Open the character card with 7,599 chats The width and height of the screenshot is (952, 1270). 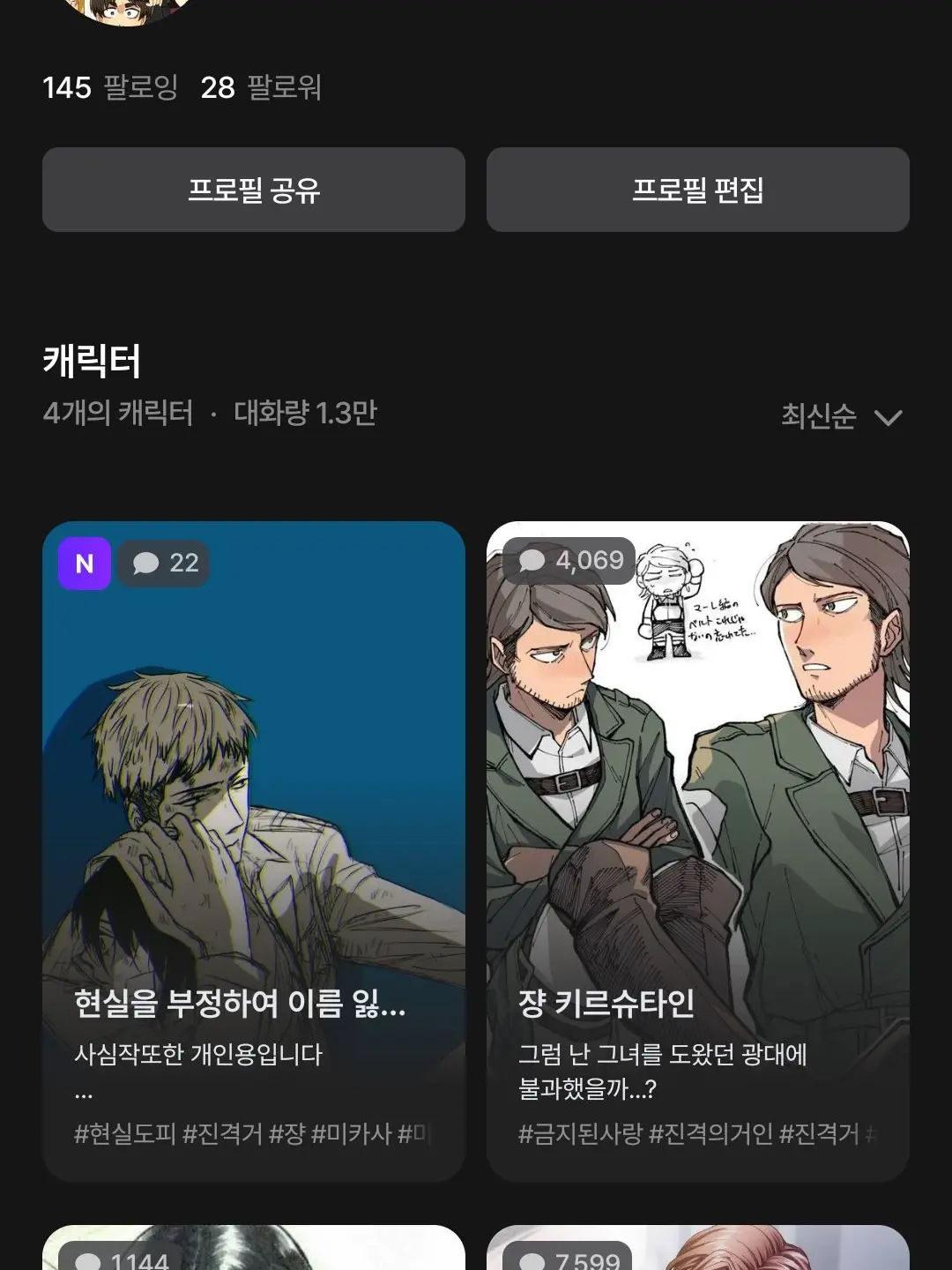click(x=697, y=1249)
